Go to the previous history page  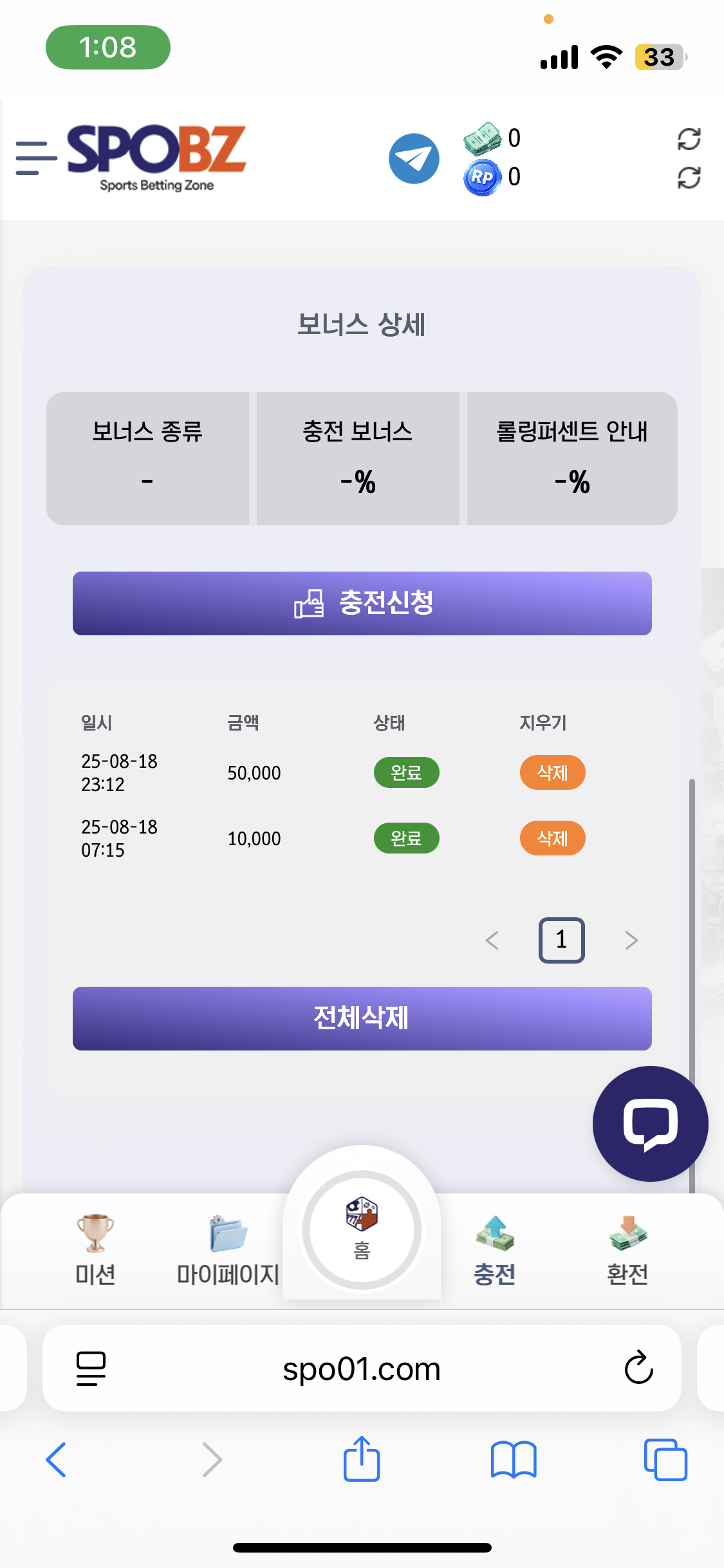pos(492,940)
